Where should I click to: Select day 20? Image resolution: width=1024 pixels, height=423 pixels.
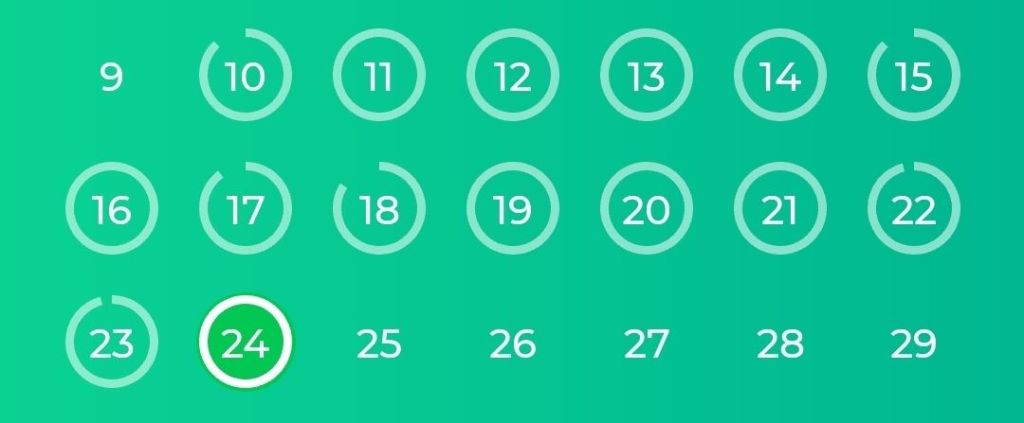646,210
